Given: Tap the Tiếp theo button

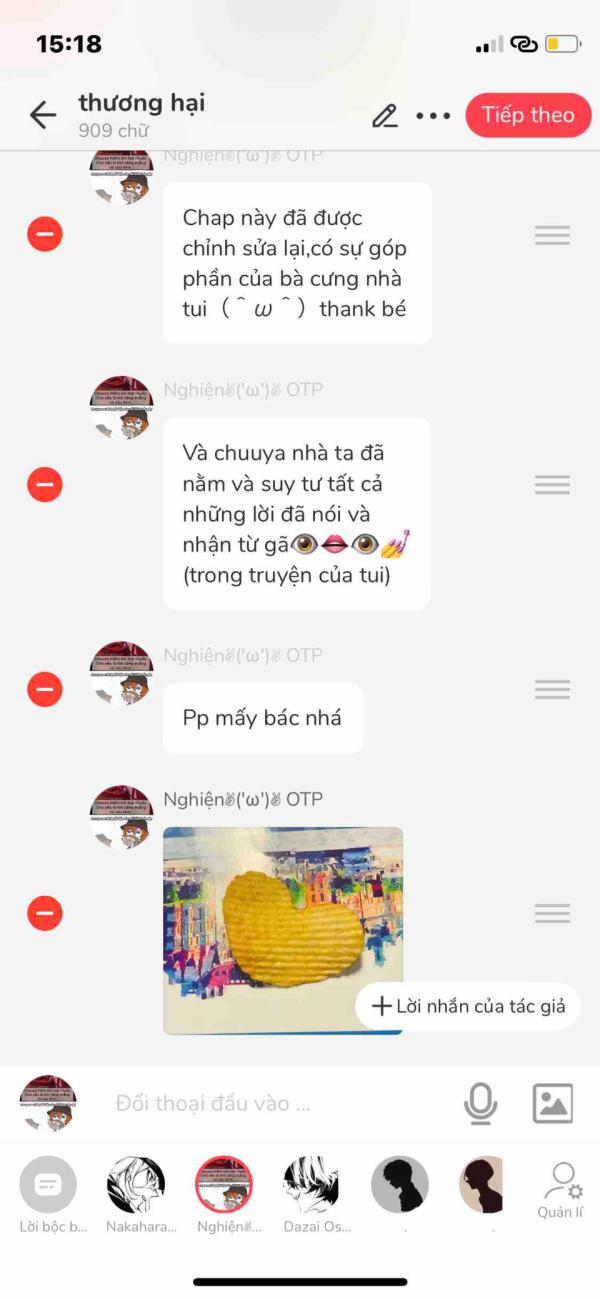Looking at the screenshot, I should [x=529, y=114].
